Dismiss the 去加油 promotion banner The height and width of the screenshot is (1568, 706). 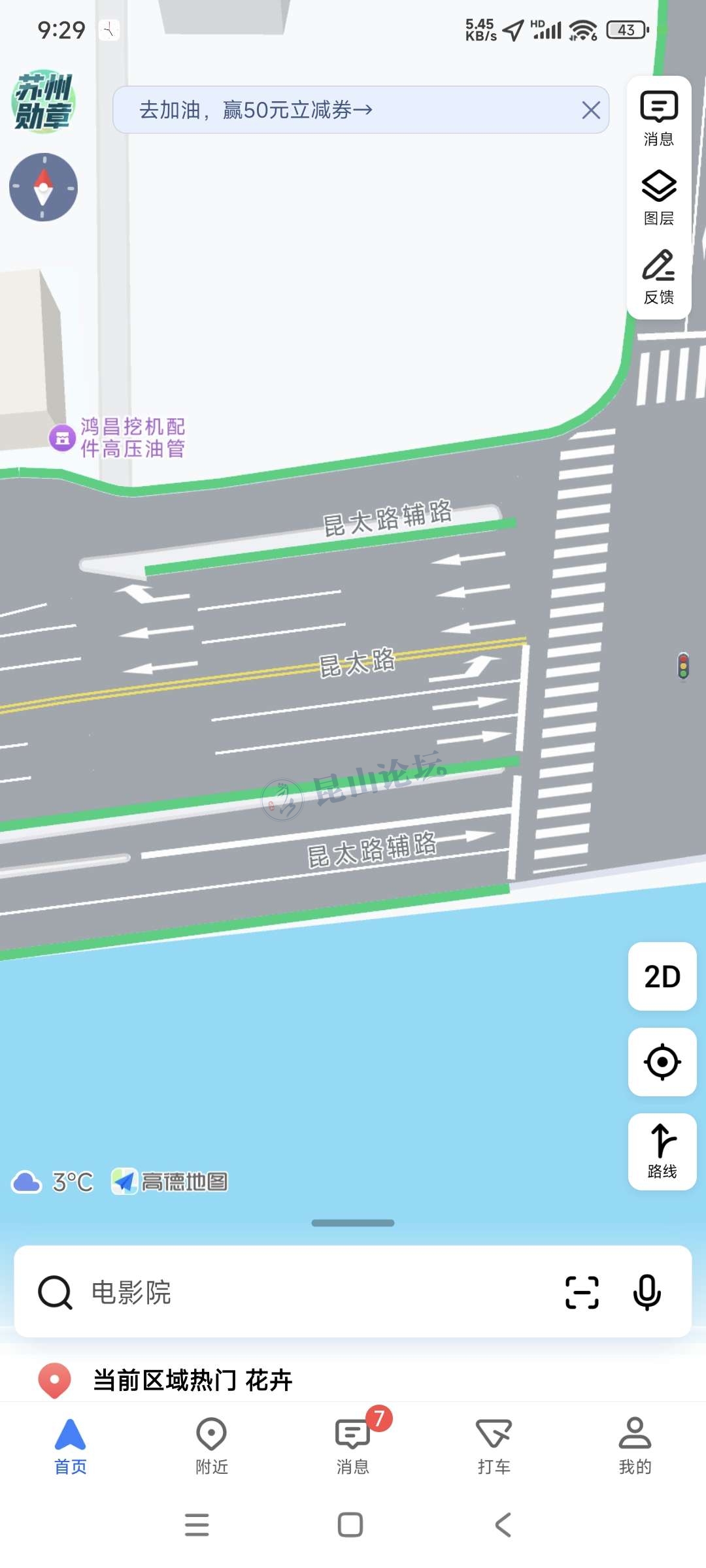click(x=591, y=110)
